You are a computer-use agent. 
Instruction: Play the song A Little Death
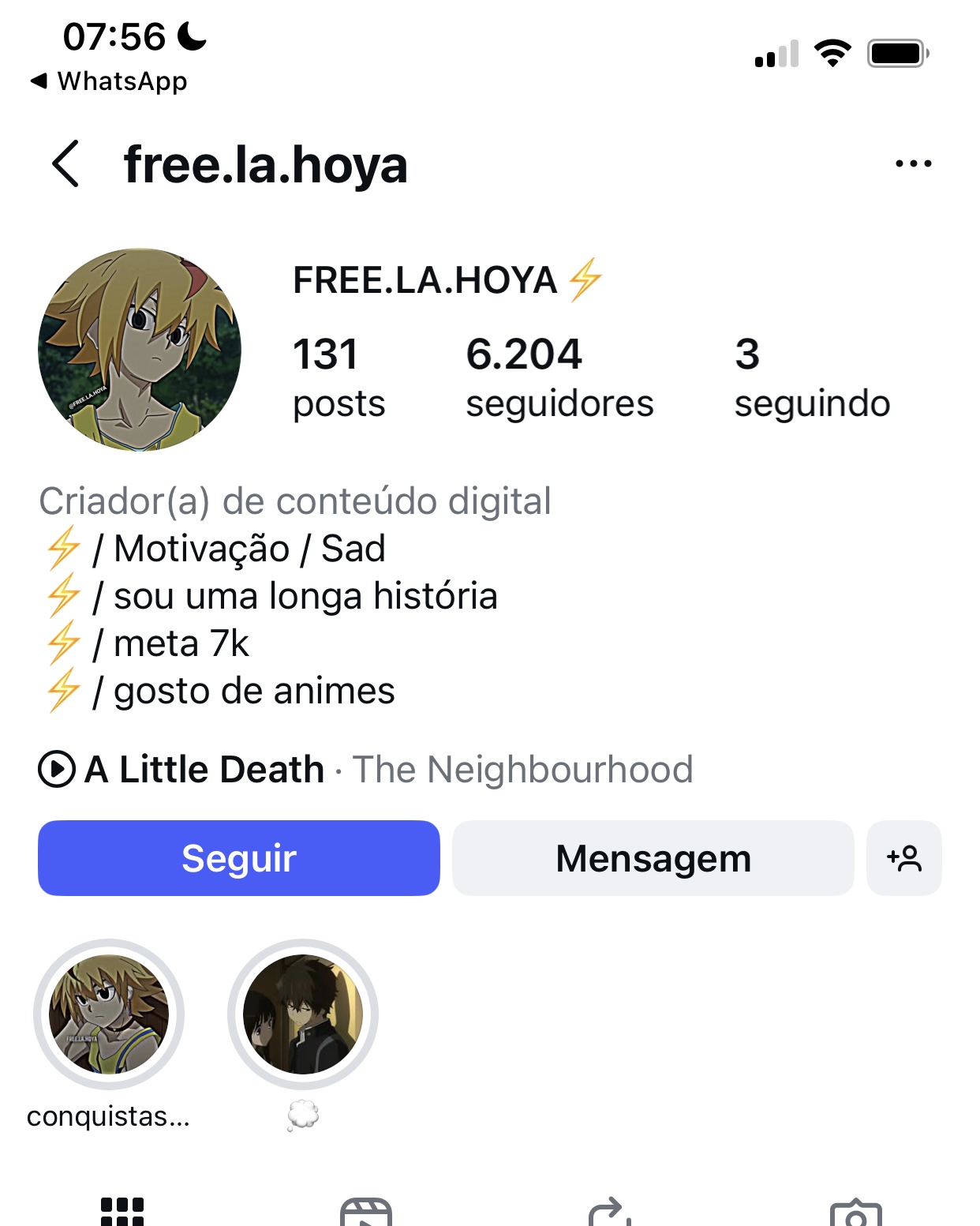pyautogui.click(x=57, y=769)
